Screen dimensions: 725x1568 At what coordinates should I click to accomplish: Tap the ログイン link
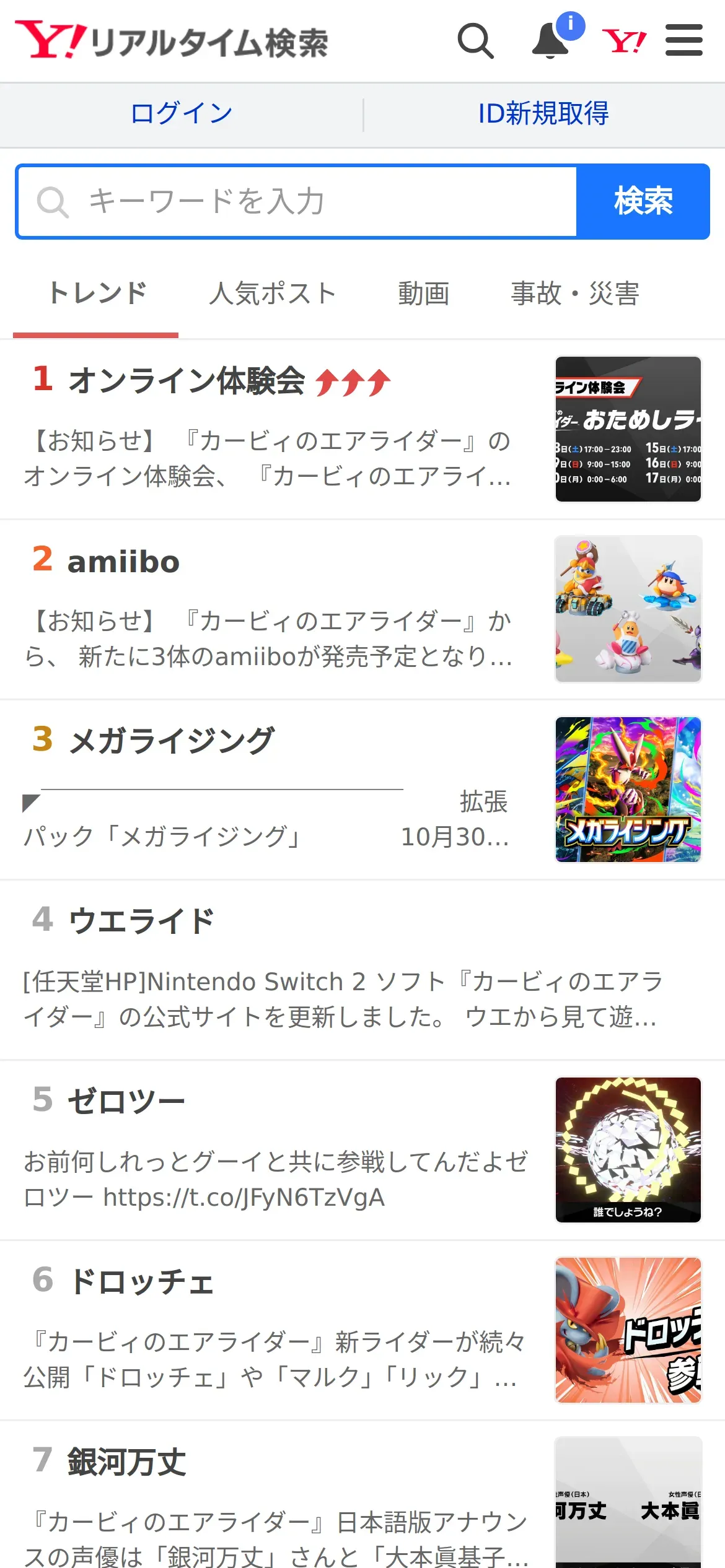pos(181,114)
